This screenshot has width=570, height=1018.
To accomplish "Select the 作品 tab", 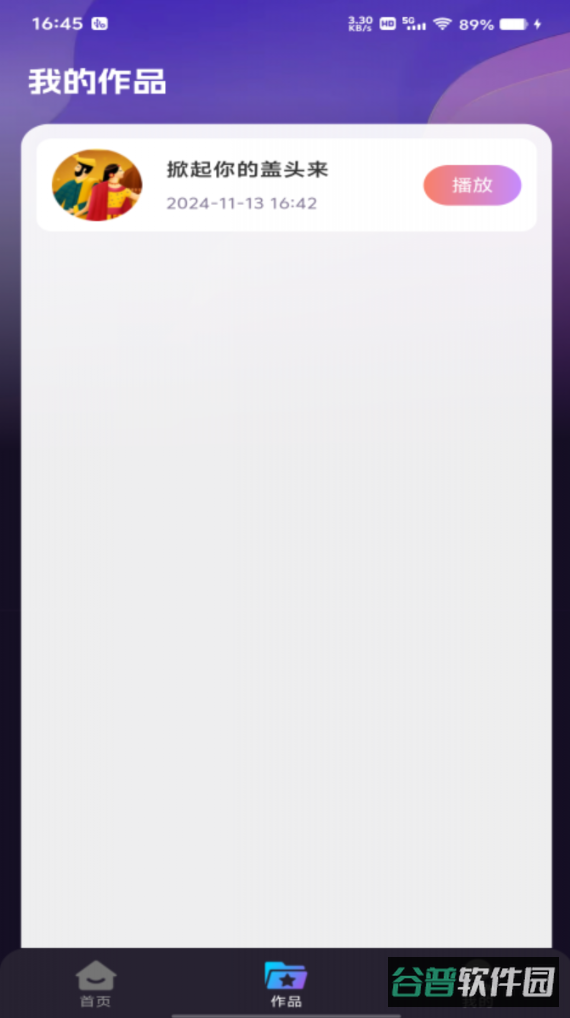I will pyautogui.click(x=286, y=983).
